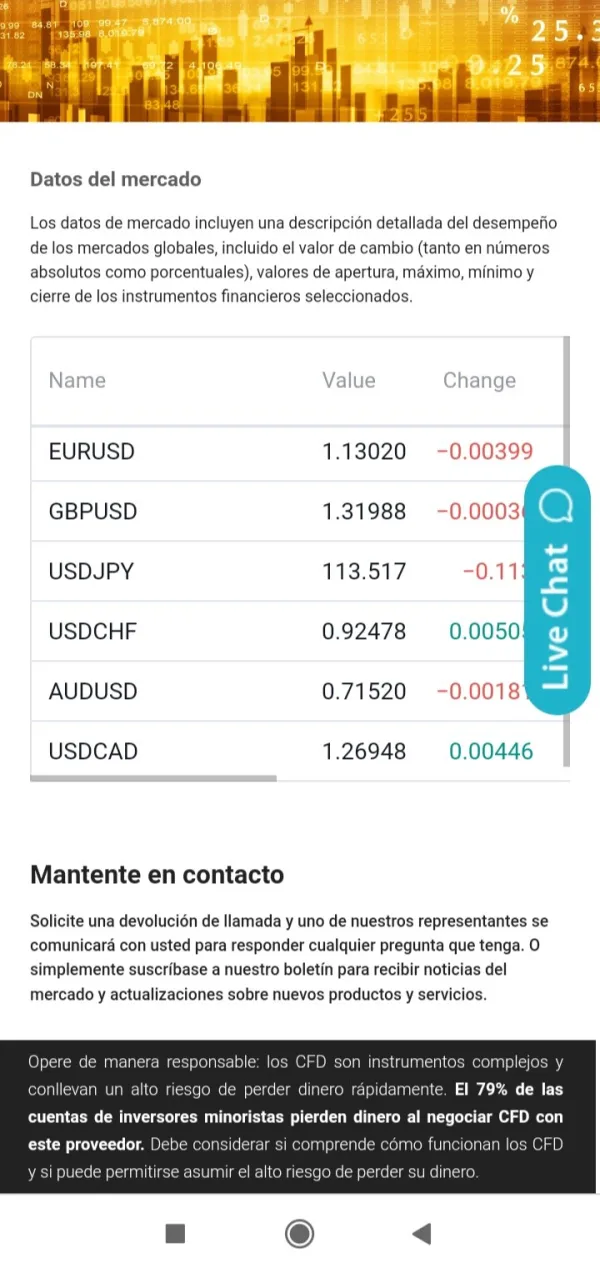Open recent apps with the square button
This screenshot has height=1273, width=600.
coord(176,1233)
